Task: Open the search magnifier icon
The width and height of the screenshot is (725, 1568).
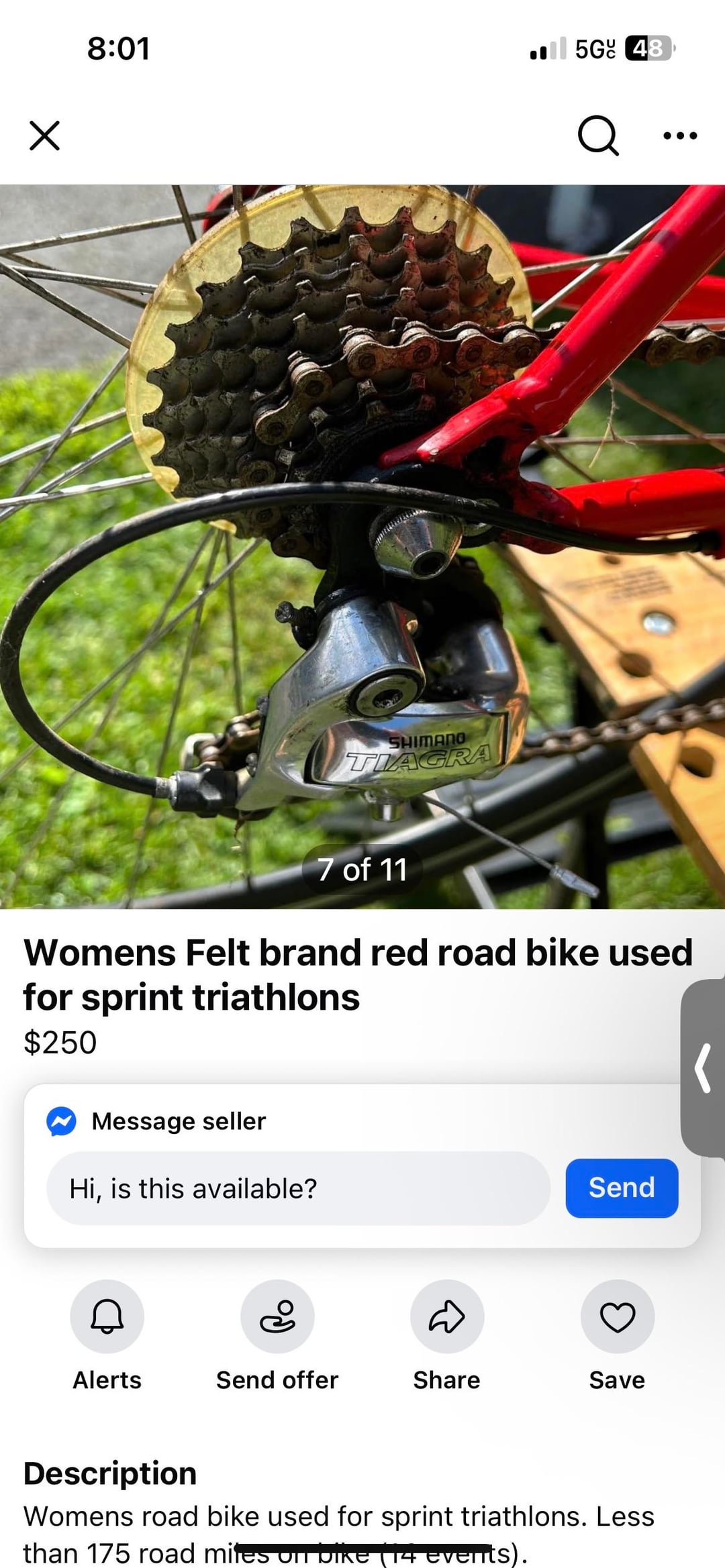Action: click(x=597, y=136)
